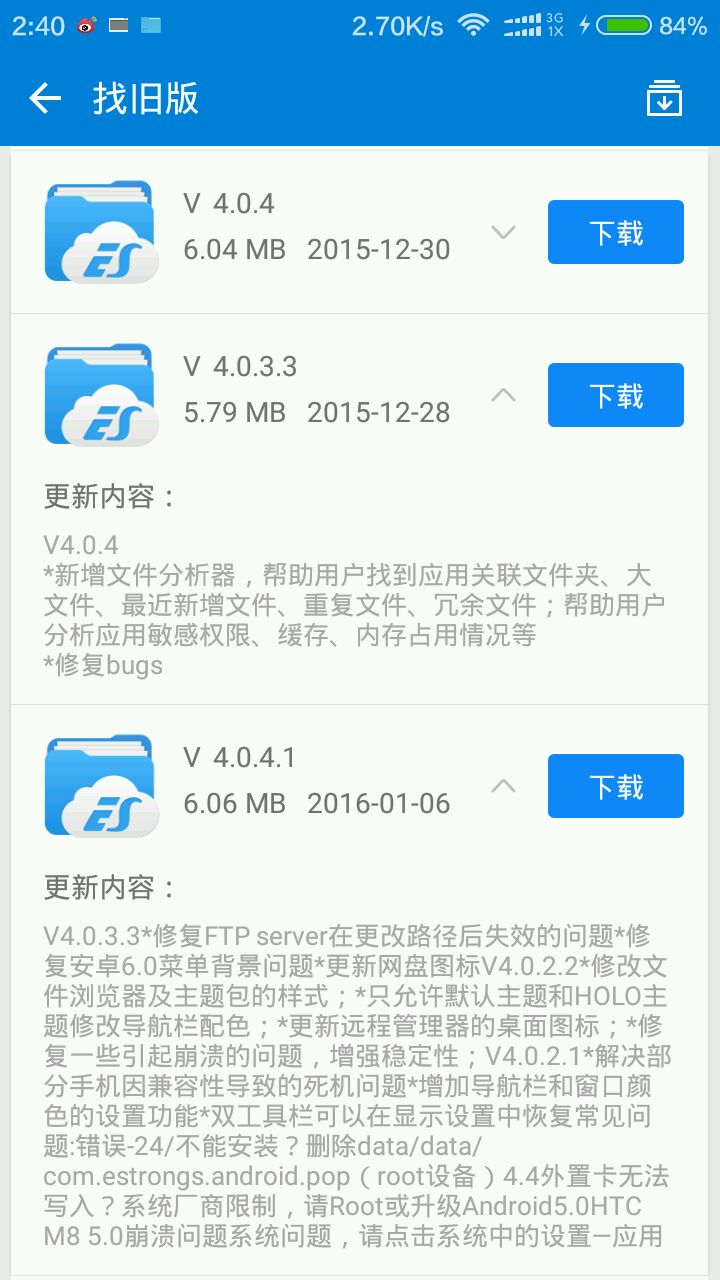This screenshot has width=720, height=1280.
Task: Open the download manager icon
Action: click(x=664, y=99)
